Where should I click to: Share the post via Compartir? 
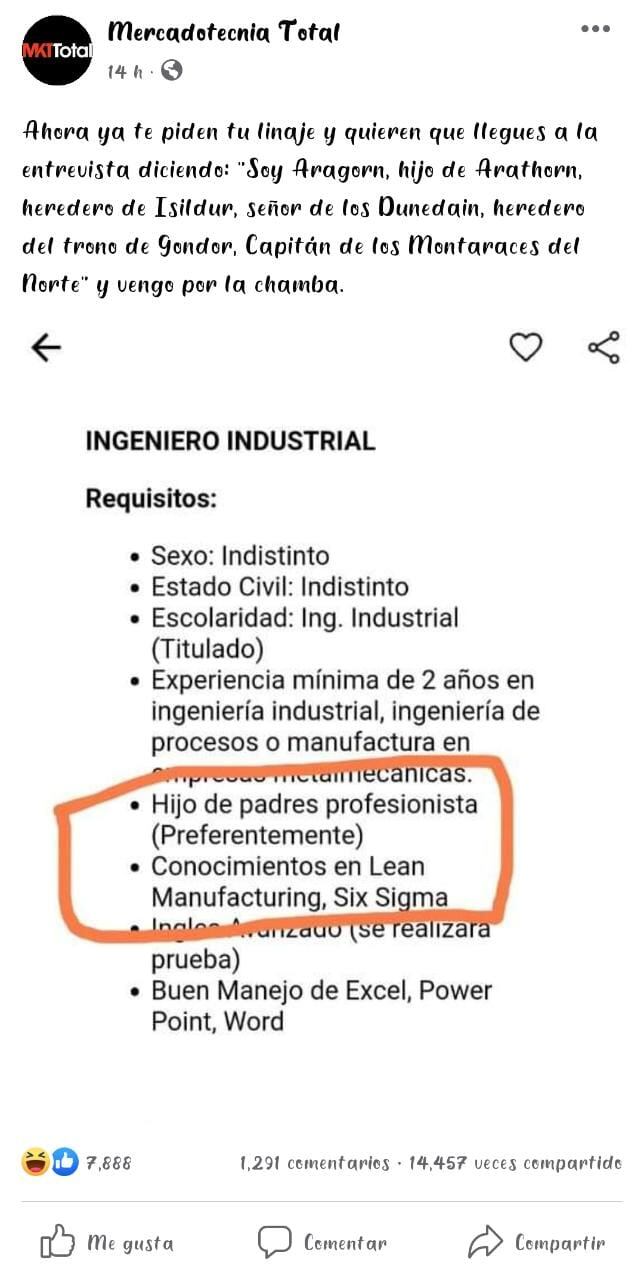pos(537,1243)
